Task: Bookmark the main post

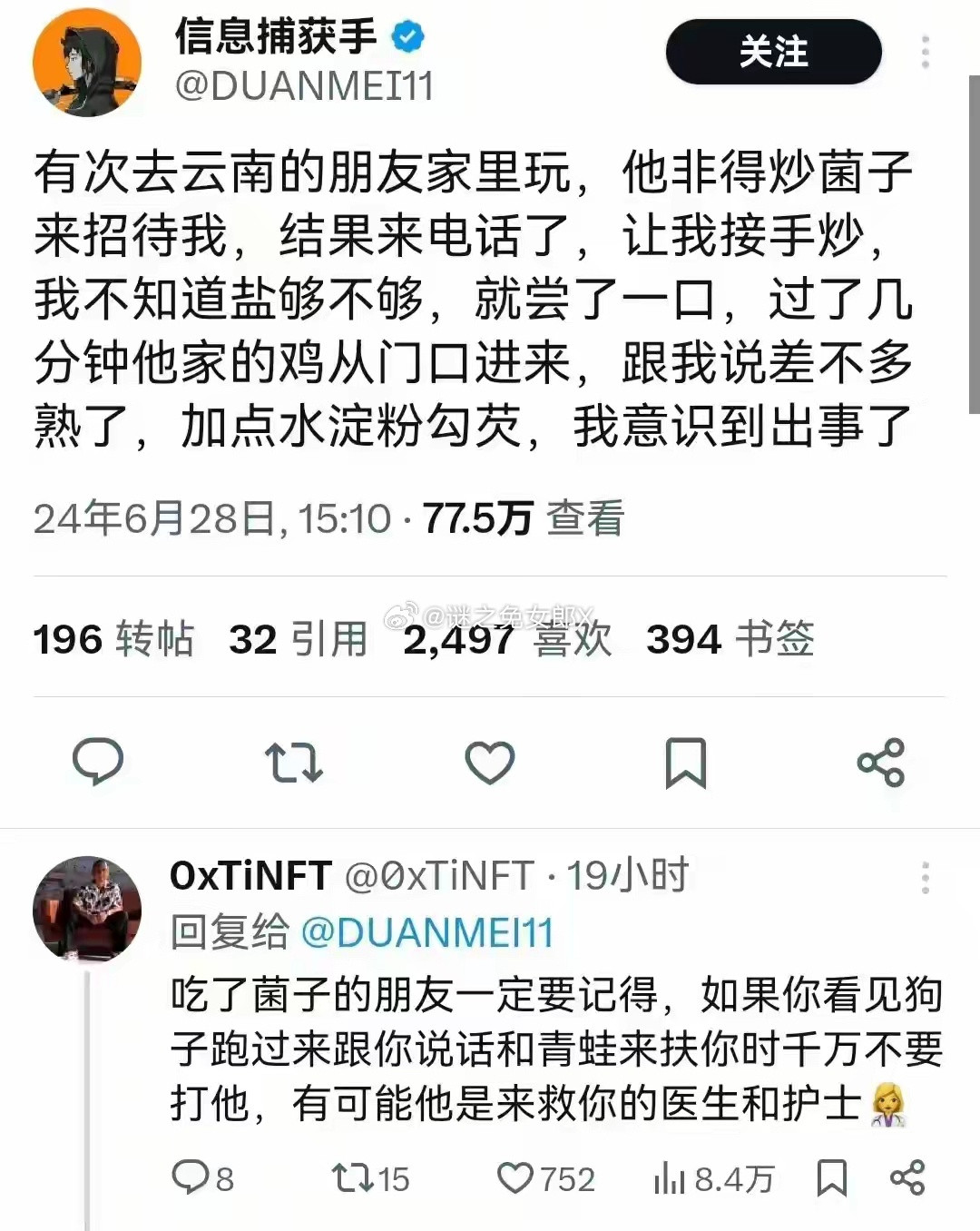Action: pos(685,762)
